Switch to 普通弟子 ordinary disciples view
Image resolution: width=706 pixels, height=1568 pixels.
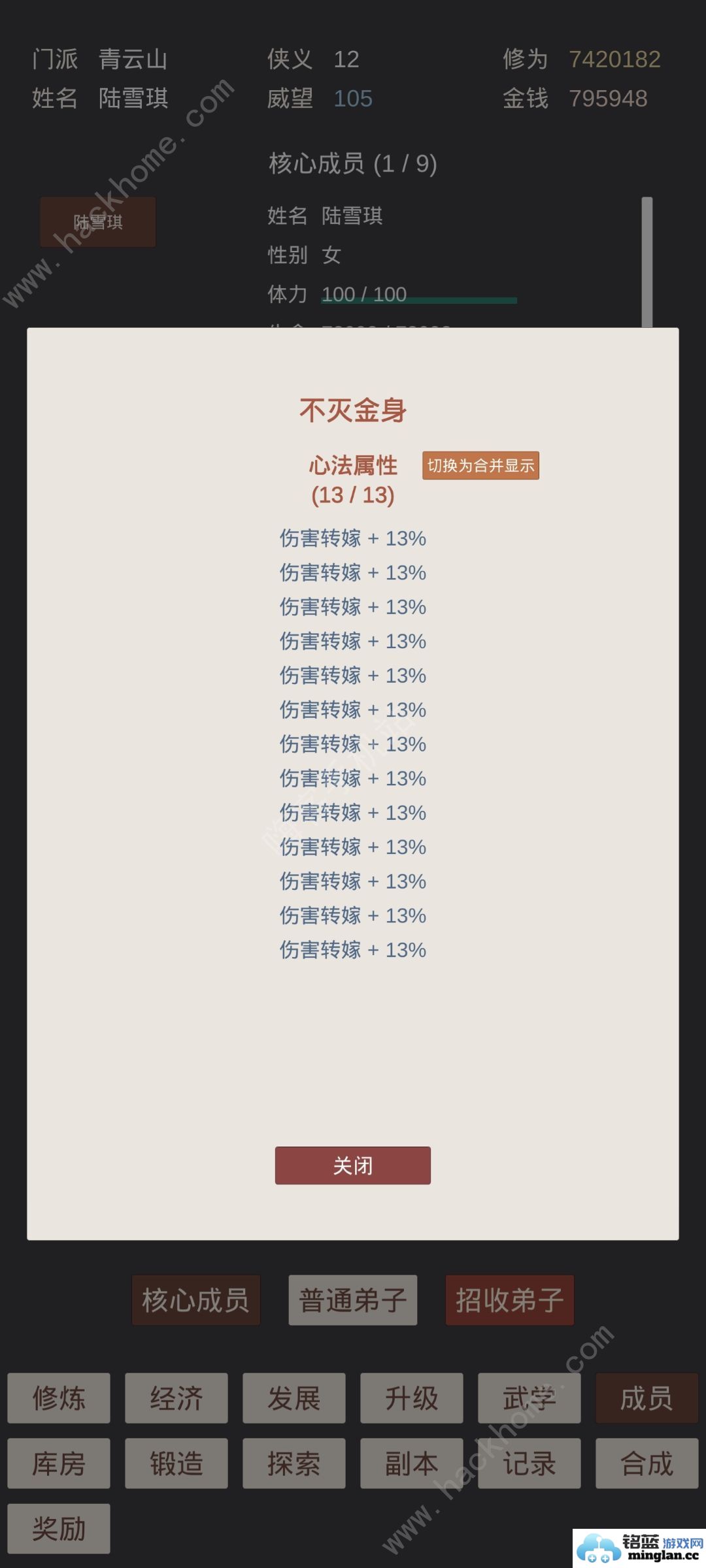pos(352,1300)
